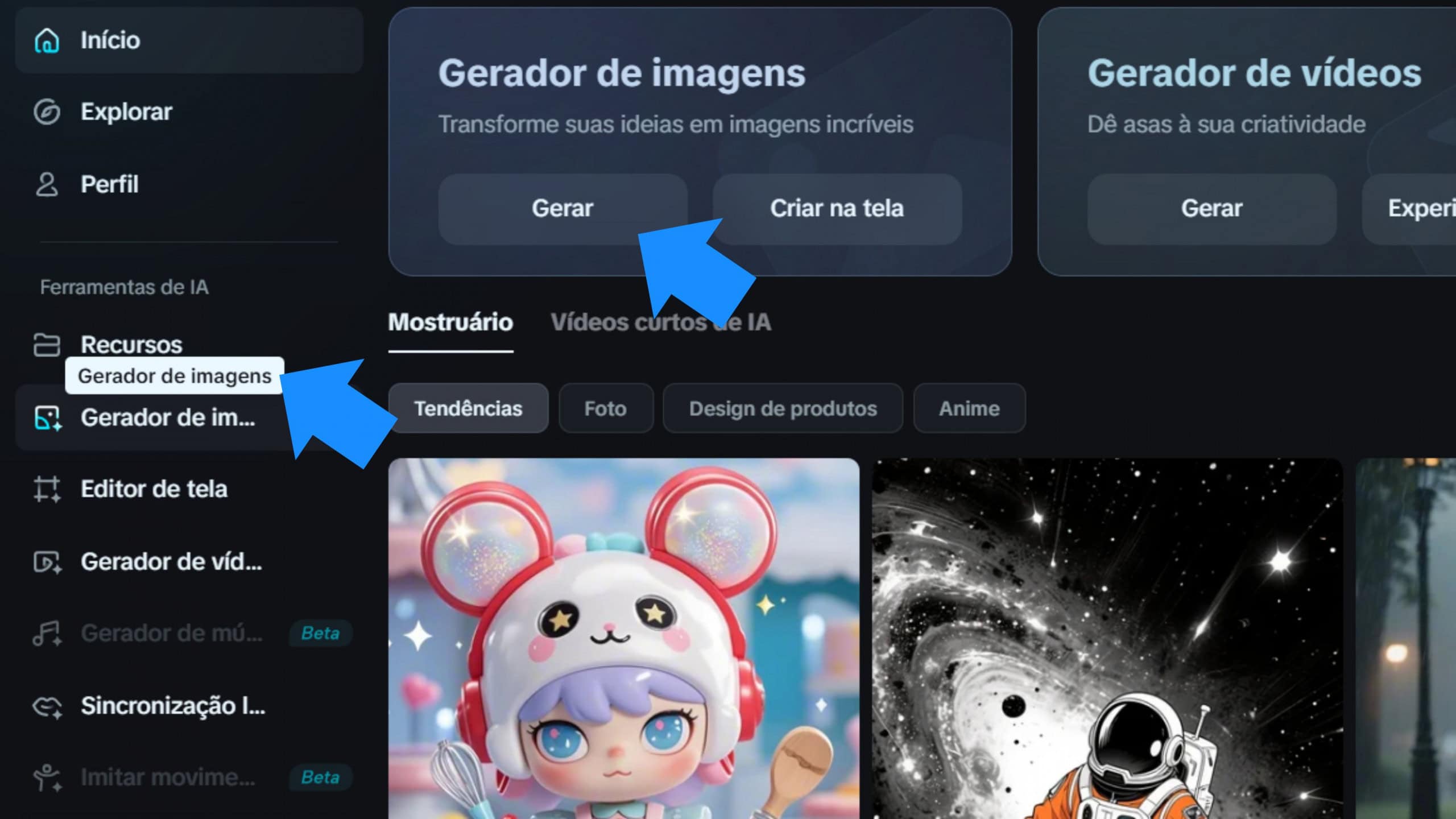Open Gerador de víd... in the sidebar
This screenshot has width=1456, height=819.
(x=171, y=562)
